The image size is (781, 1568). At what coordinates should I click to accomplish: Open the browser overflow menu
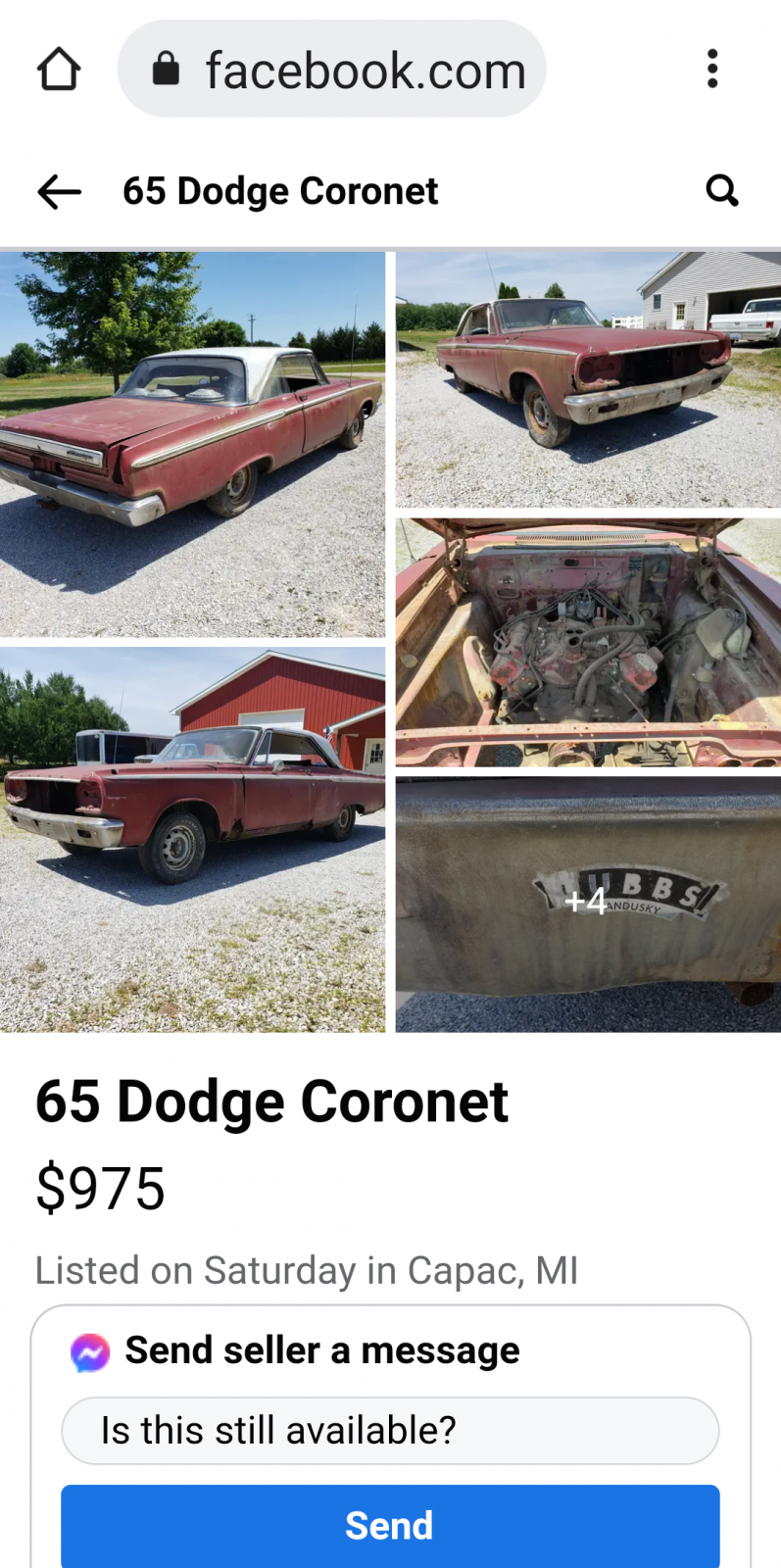(712, 70)
